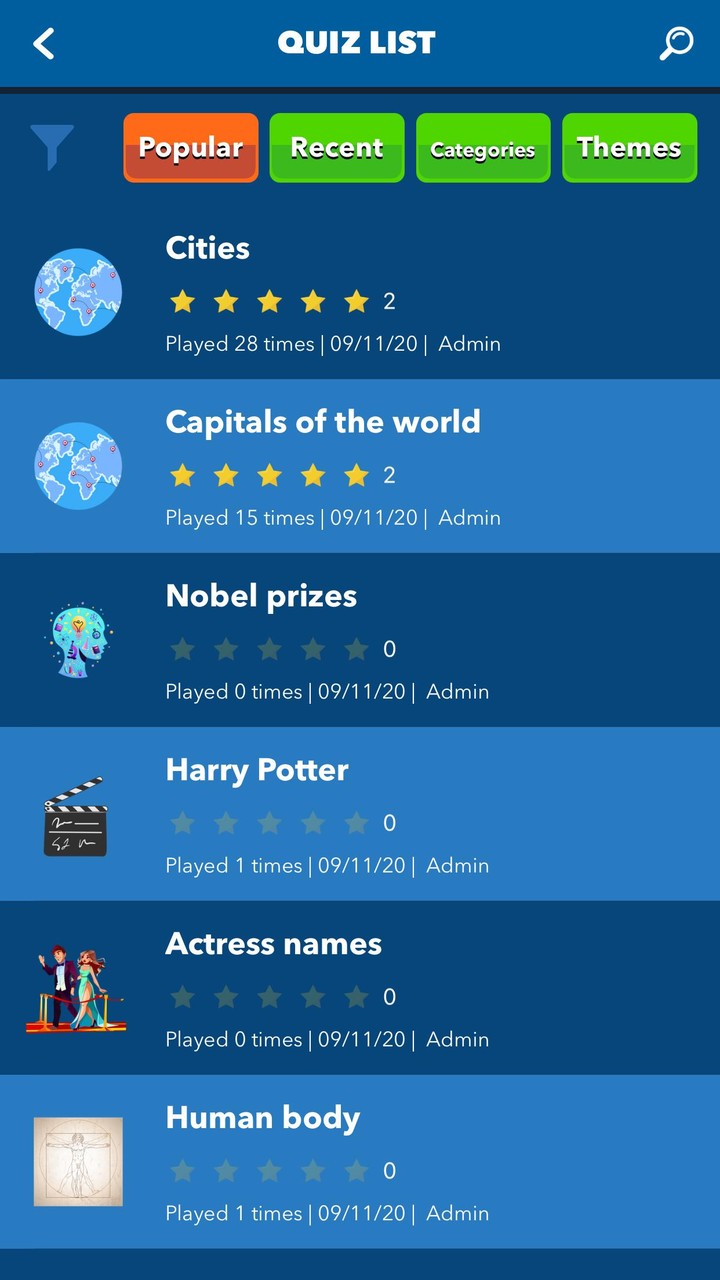Select the Harry Potter quiz title

click(x=257, y=770)
